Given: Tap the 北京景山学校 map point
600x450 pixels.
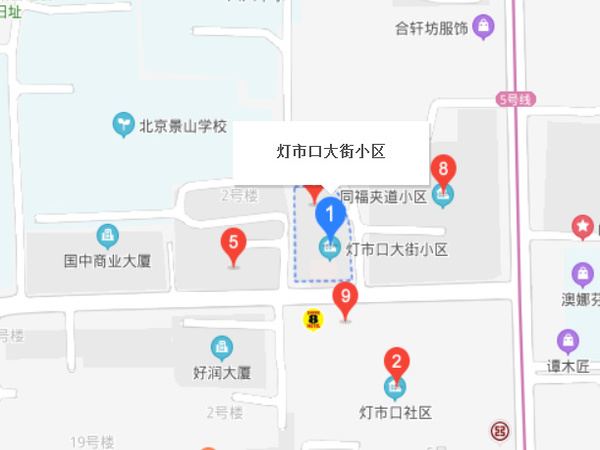Looking at the screenshot, I should point(124,126).
